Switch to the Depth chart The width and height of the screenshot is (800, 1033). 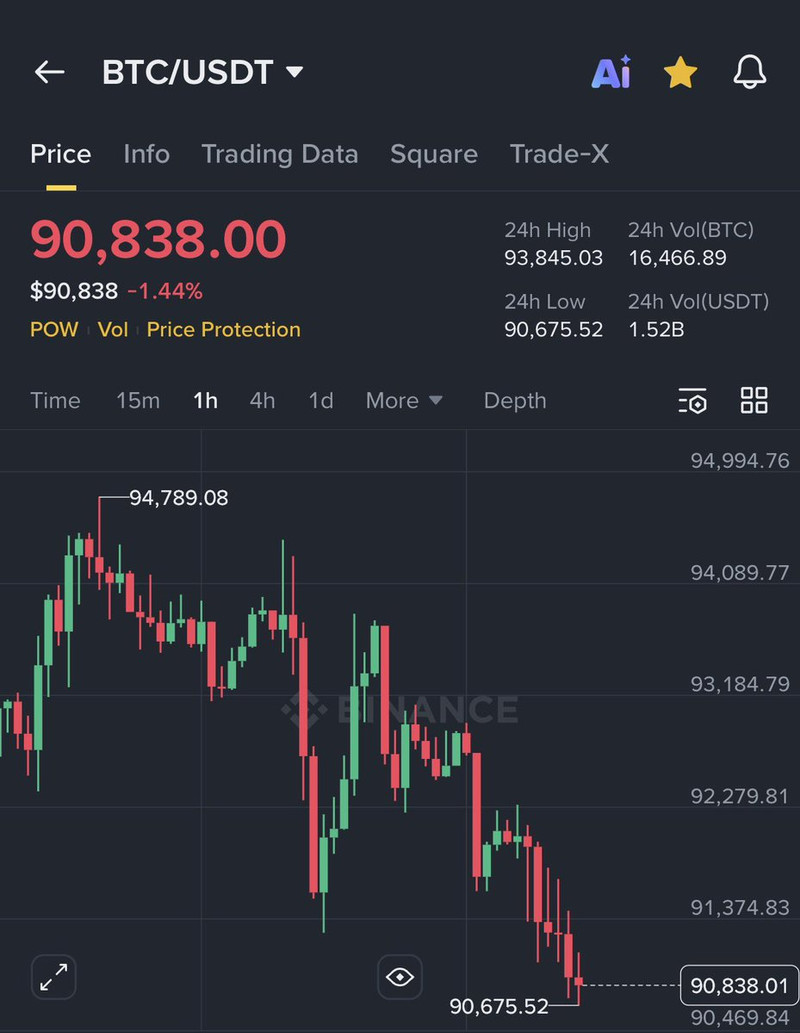coord(515,400)
